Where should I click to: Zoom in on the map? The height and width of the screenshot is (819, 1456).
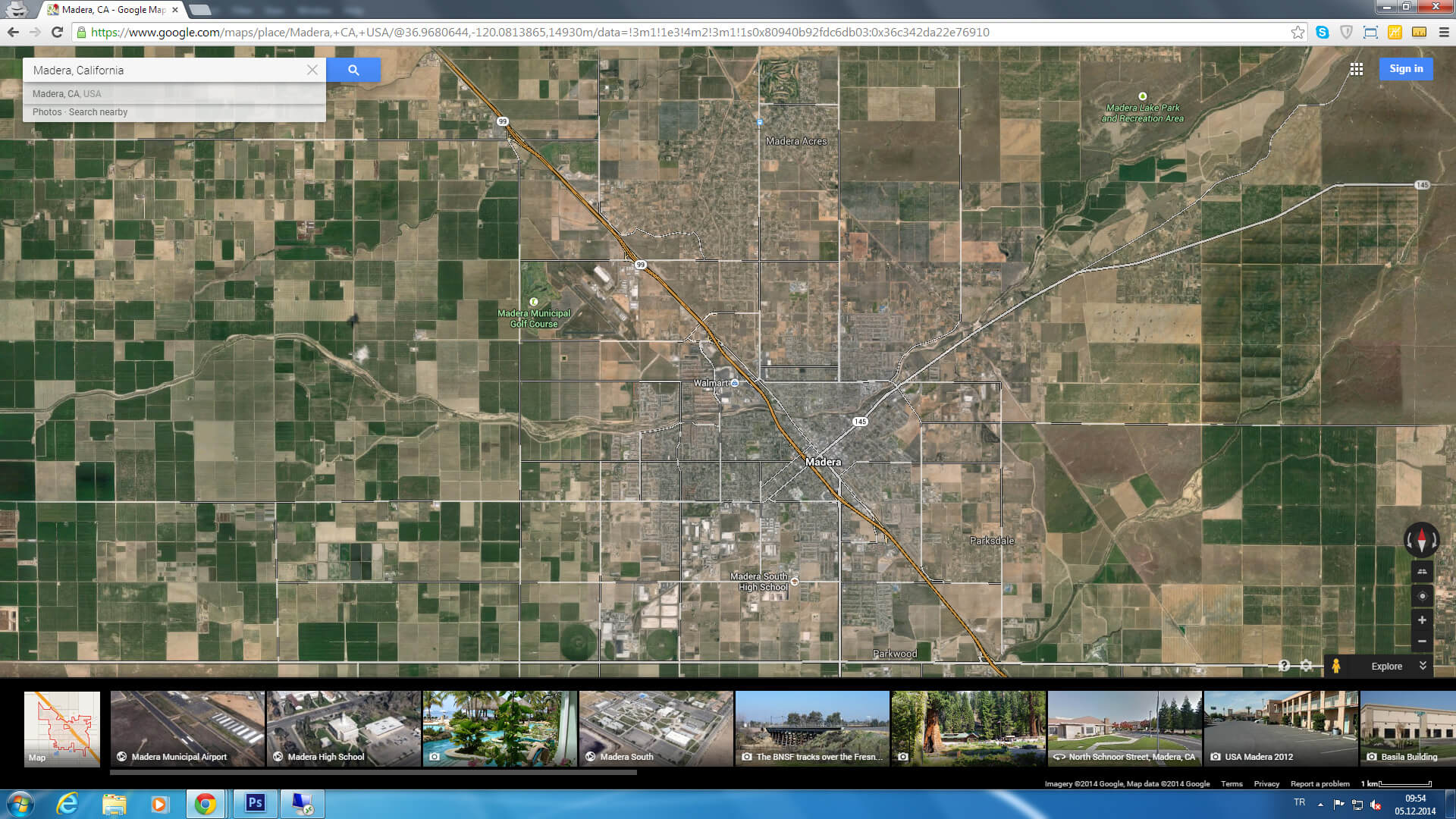pyautogui.click(x=1422, y=620)
